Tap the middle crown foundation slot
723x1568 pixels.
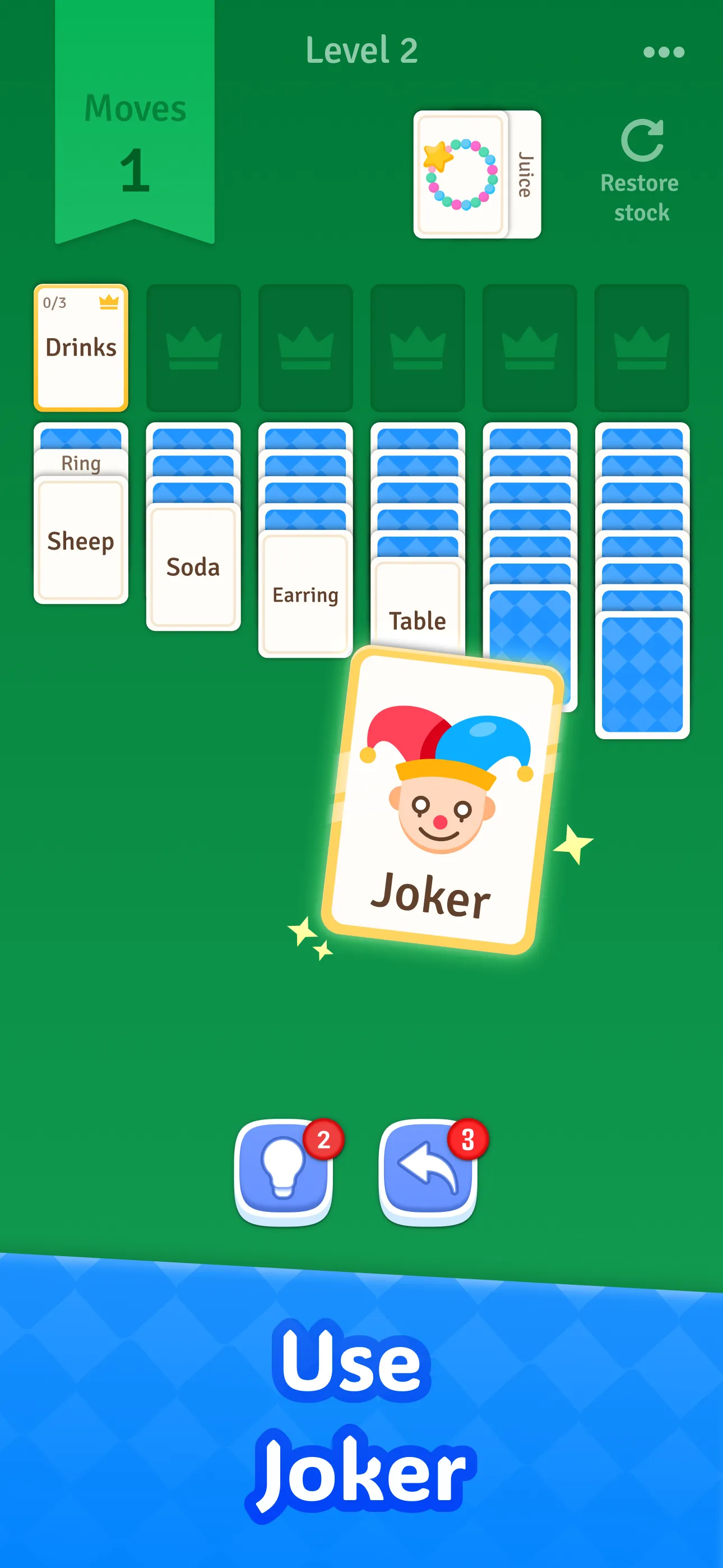[x=418, y=347]
